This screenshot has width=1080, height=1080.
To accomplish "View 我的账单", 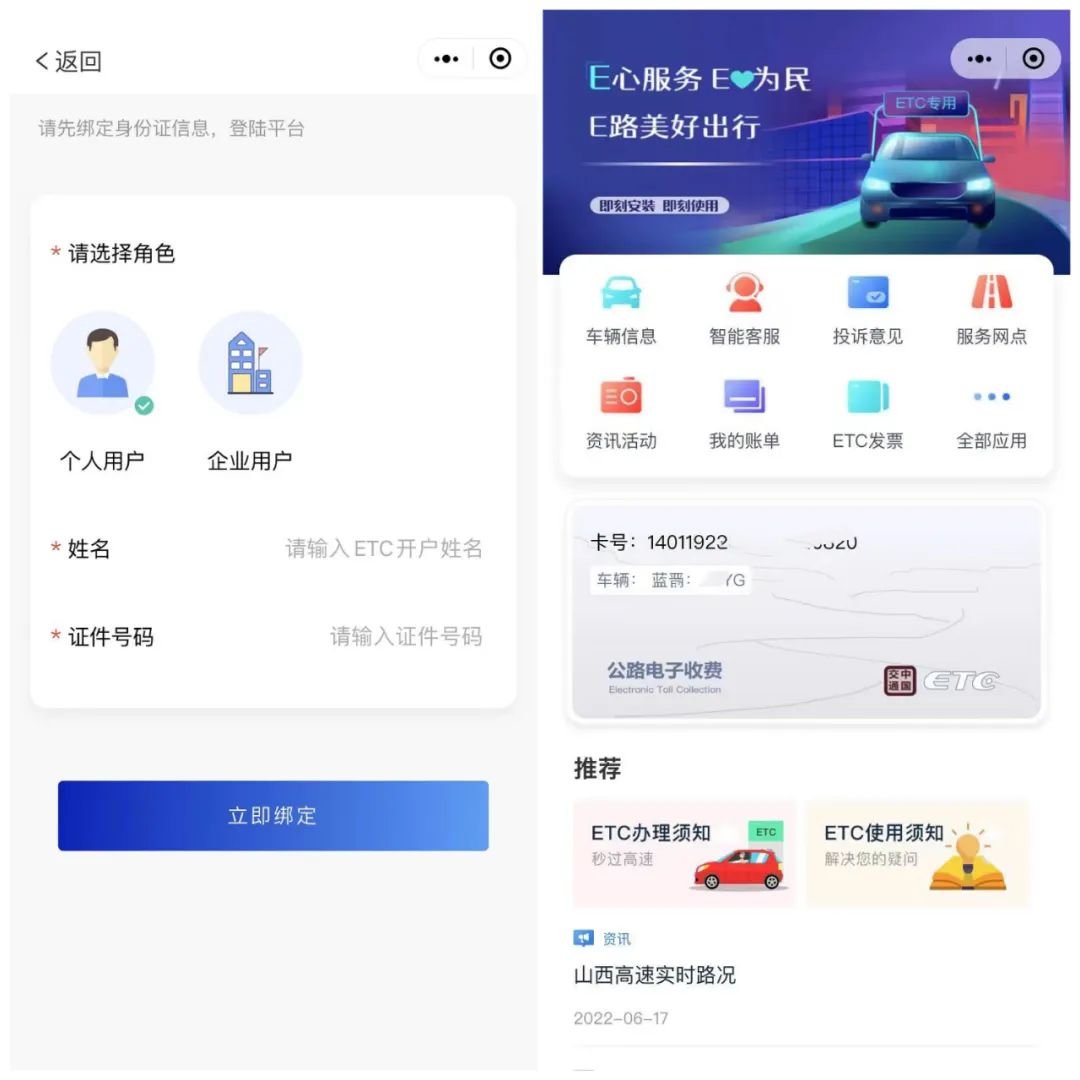I will click(744, 414).
